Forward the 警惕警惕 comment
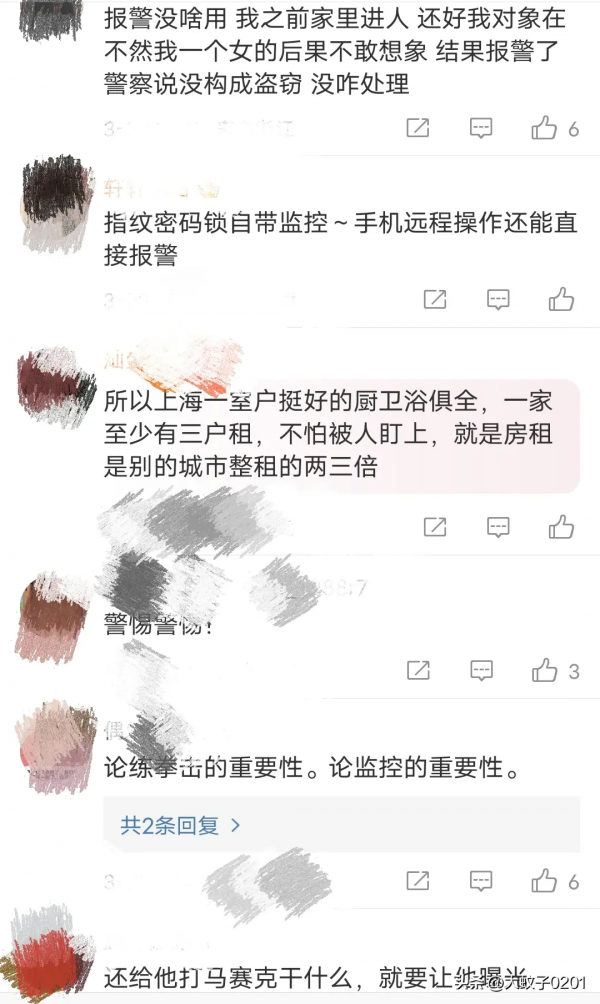Viewport: 600px width, 1004px height. tap(418, 670)
